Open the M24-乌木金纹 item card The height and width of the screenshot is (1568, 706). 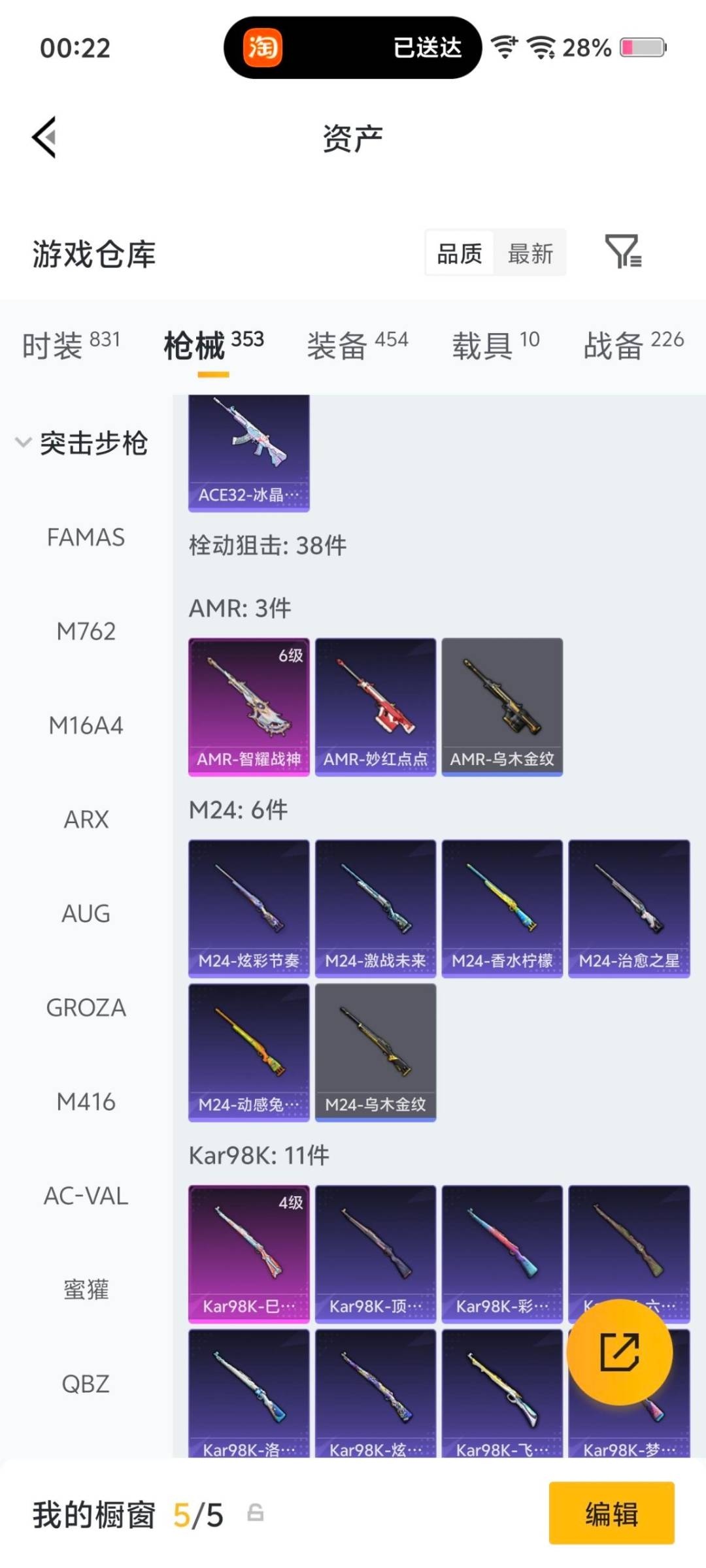[375, 1052]
